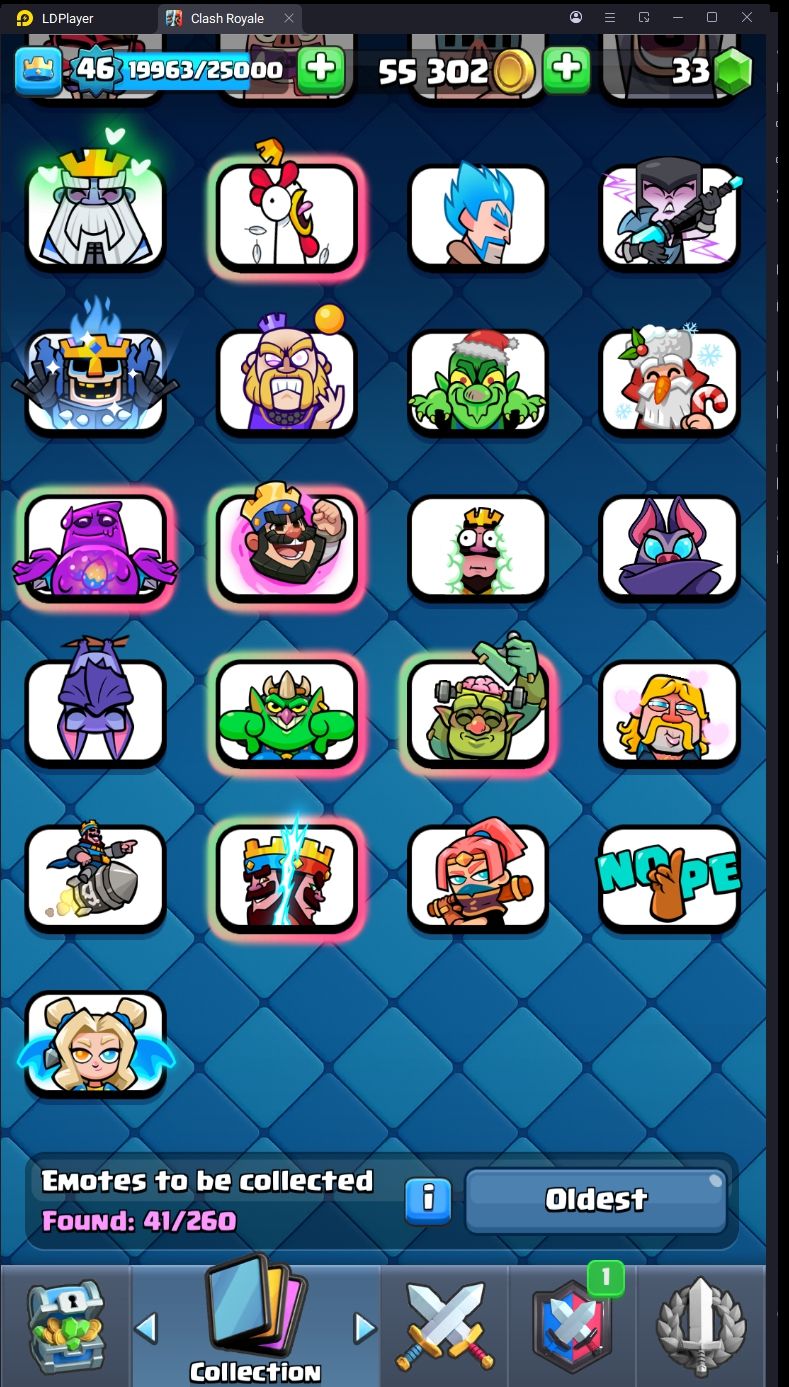This screenshot has width=789, height=1387.
Task: Select the chicken emote
Action: 287,215
